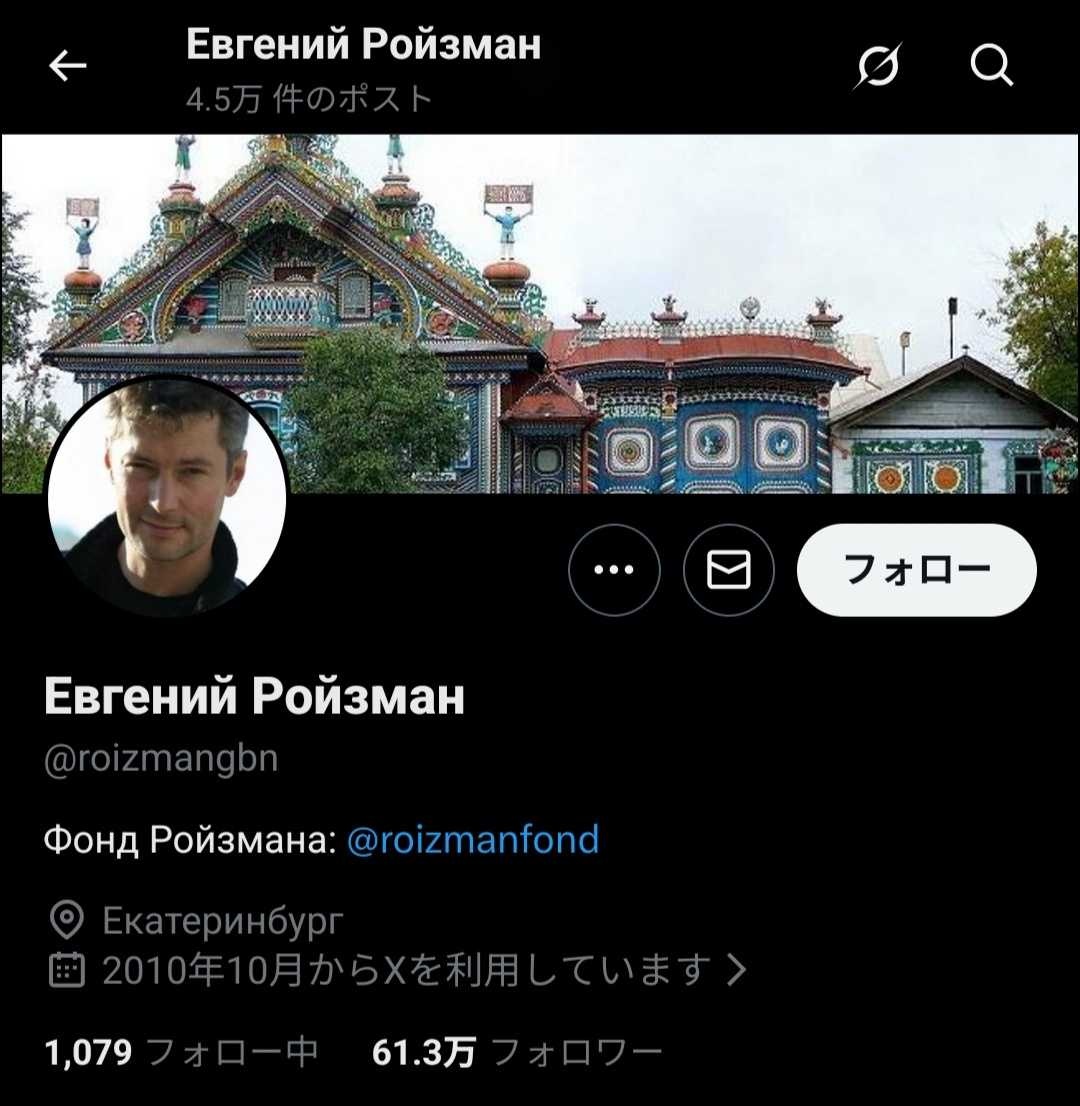1080x1106 pixels.
Task: Open the @roizmanfond profile link
Action: pyautogui.click(x=472, y=839)
